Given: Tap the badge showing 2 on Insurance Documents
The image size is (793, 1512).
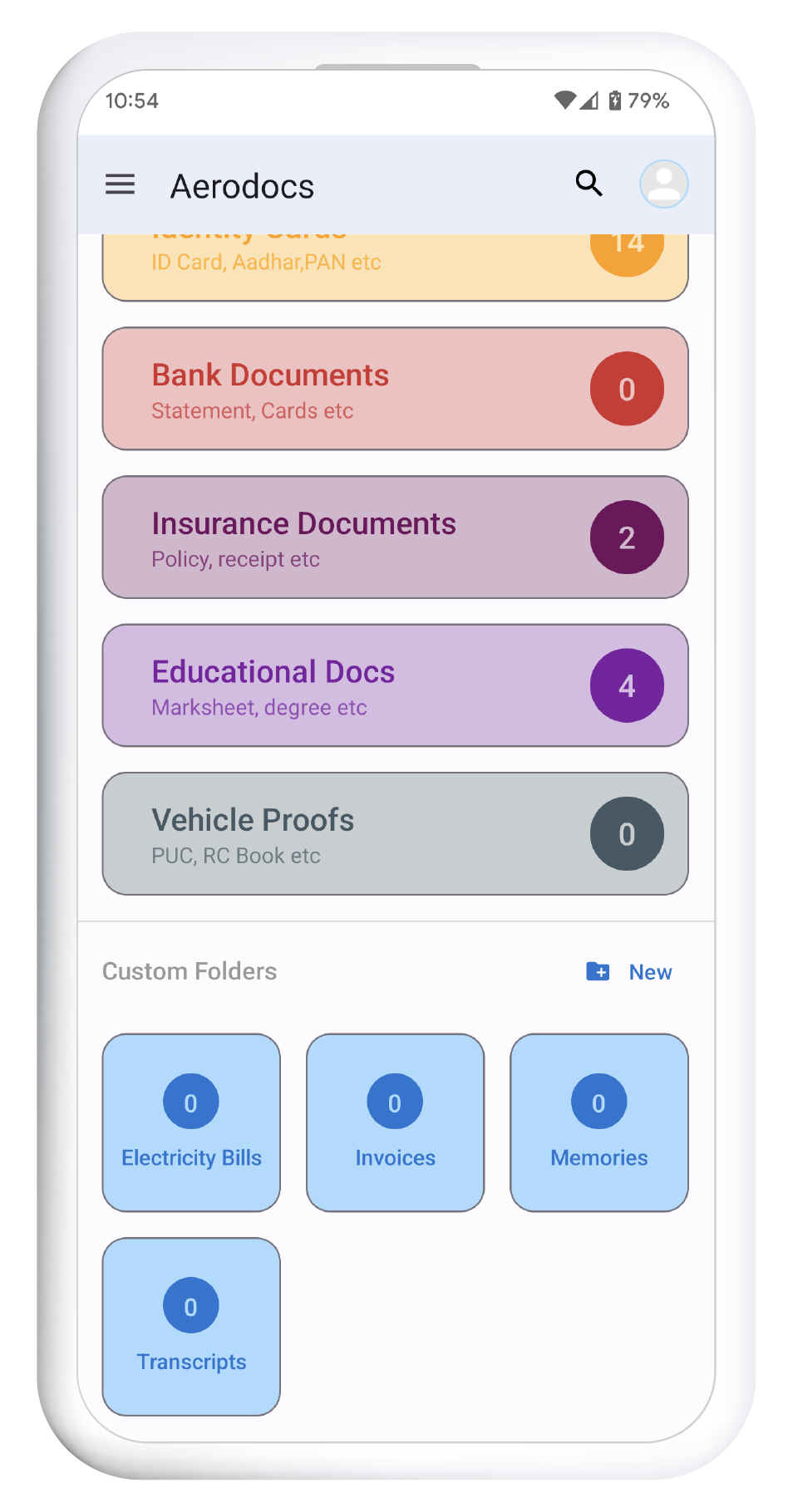Looking at the screenshot, I should point(627,537).
